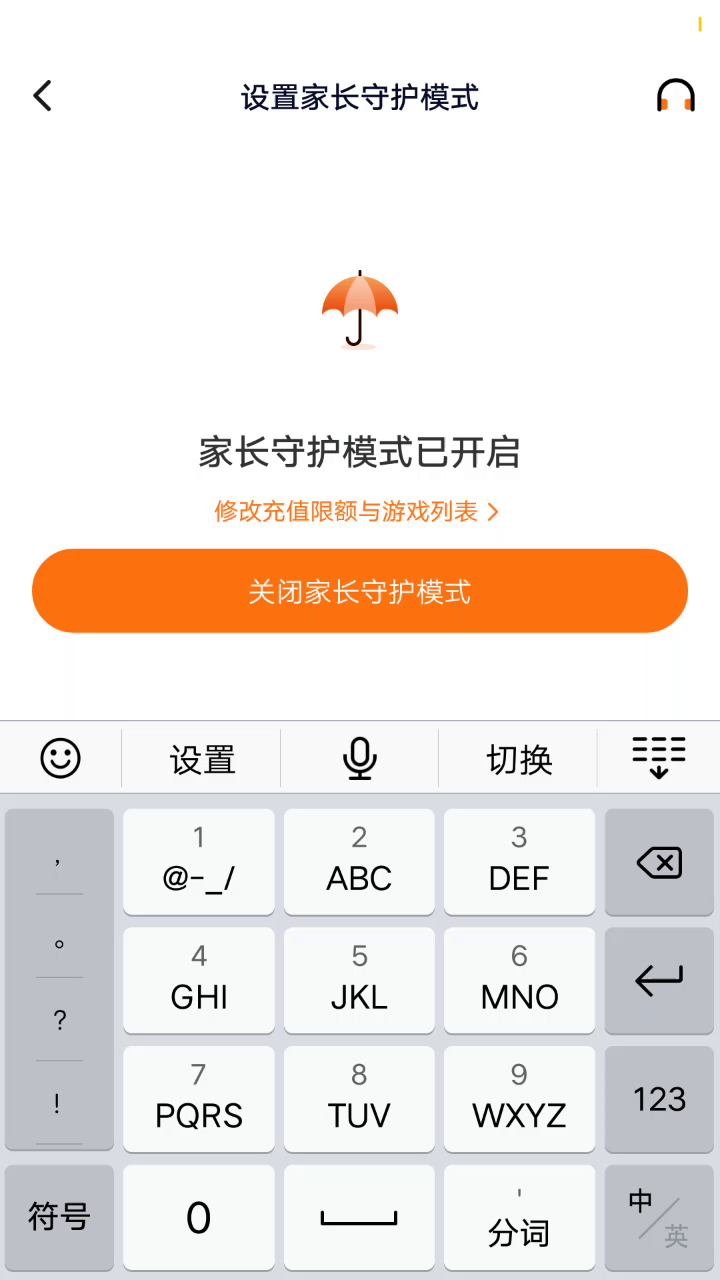Switch keyboard to 123 numeric mode

[x=659, y=1099]
